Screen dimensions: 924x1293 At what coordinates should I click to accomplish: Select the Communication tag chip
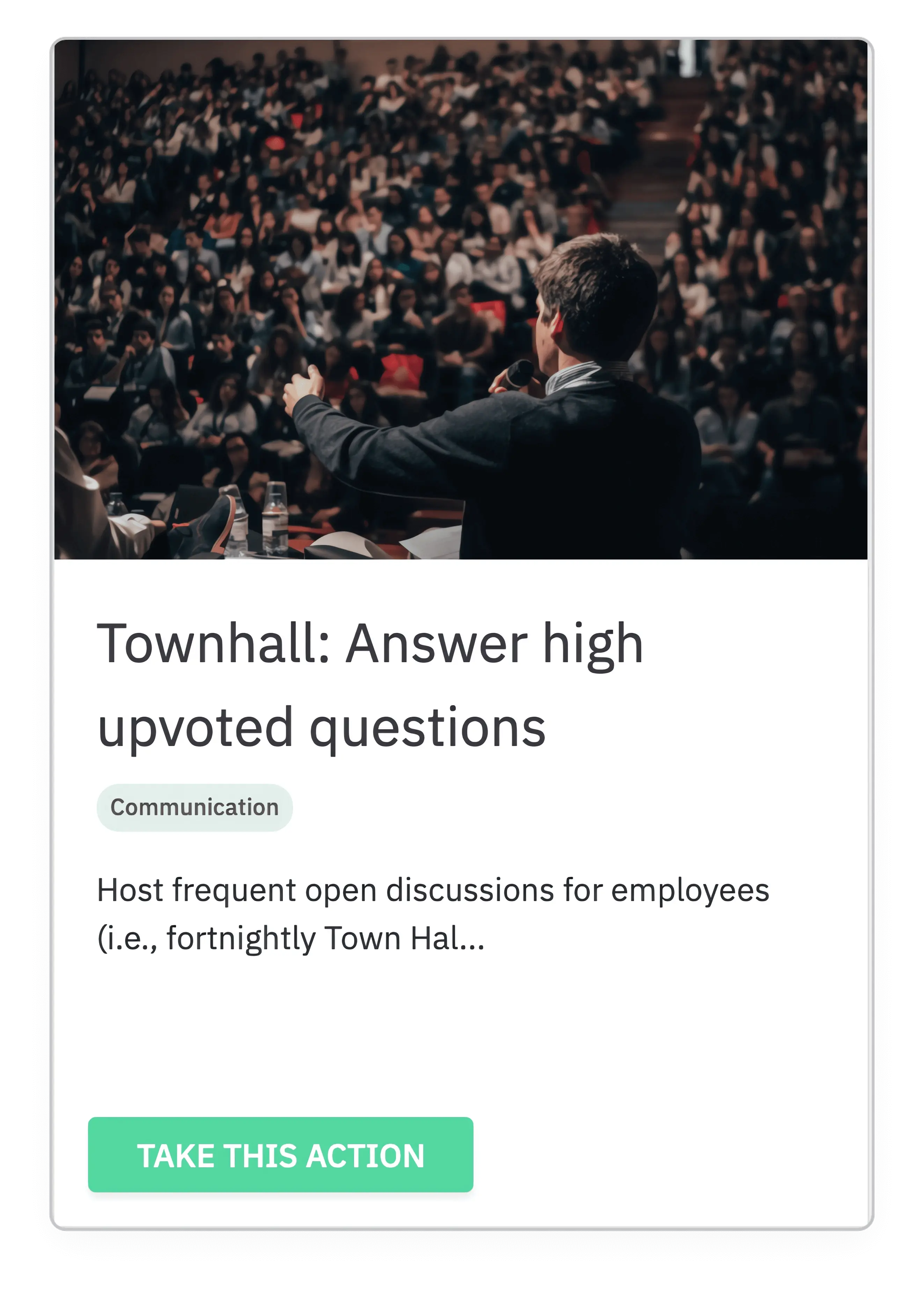195,808
